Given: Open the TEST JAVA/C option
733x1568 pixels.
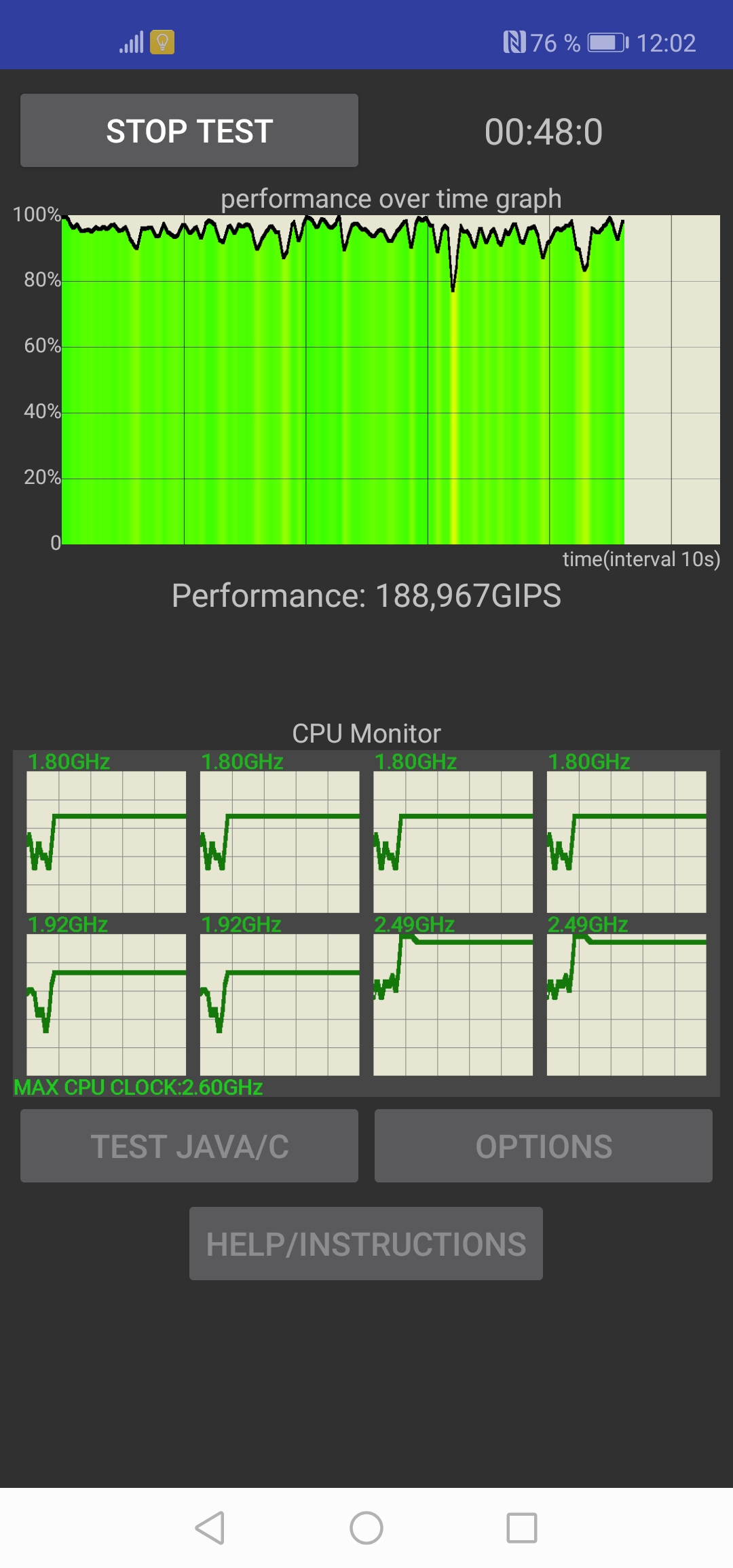Looking at the screenshot, I should click(x=189, y=1146).
